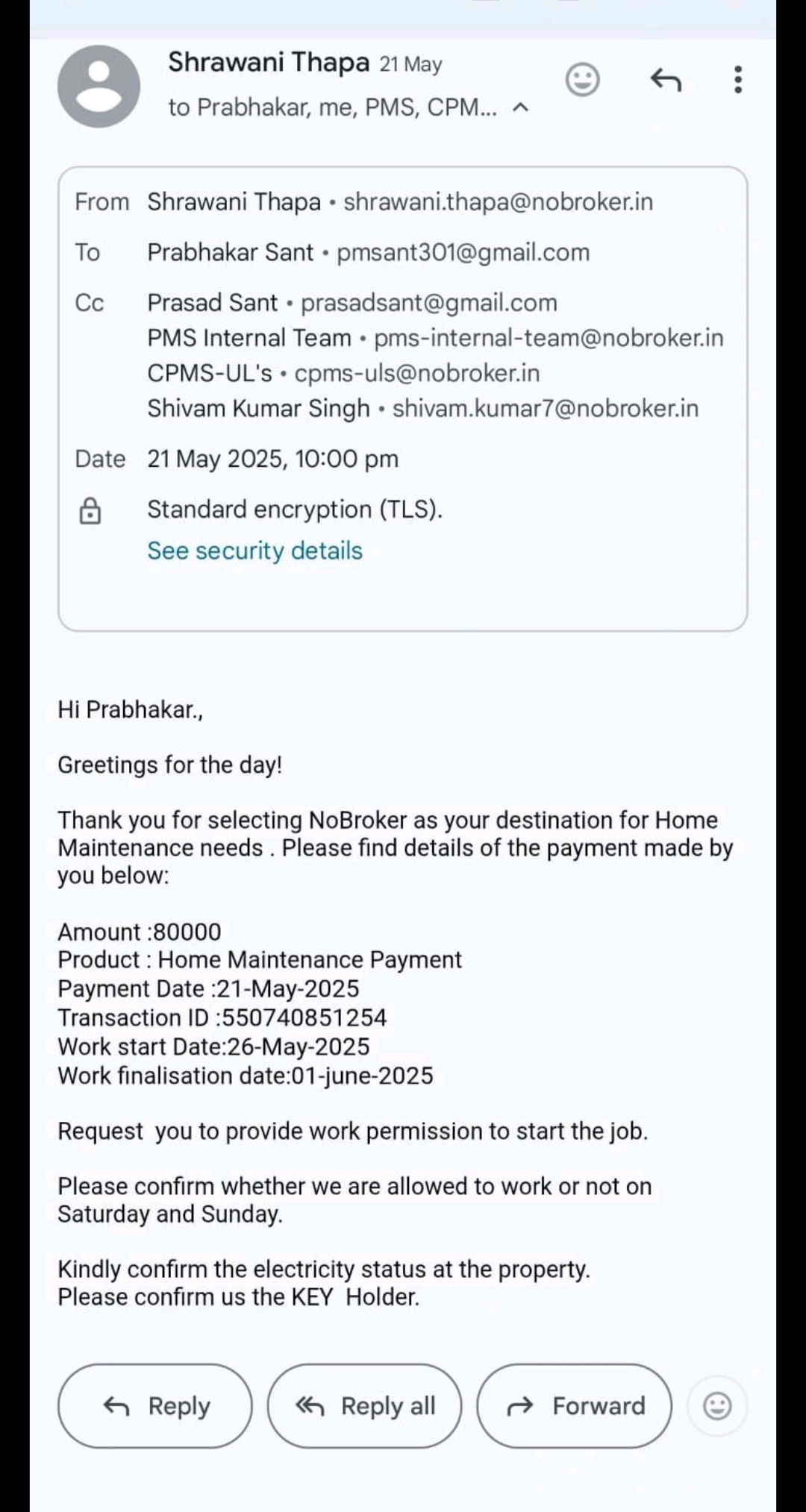
Task: Choose Reply all at the bottom
Action: 364,1406
